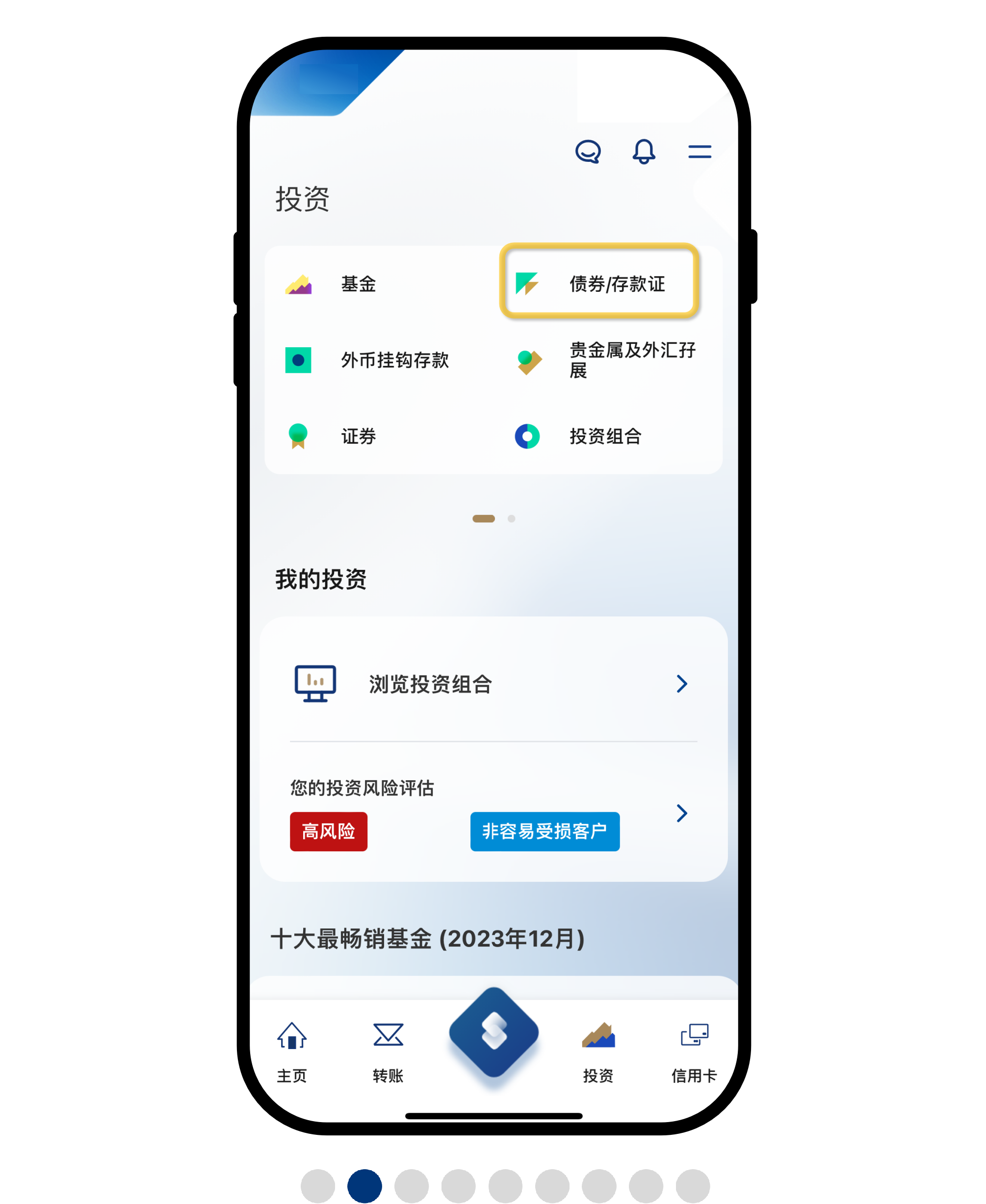Open 外币挂钩存款
This screenshot has height=1204, width=986.
pos(393,360)
